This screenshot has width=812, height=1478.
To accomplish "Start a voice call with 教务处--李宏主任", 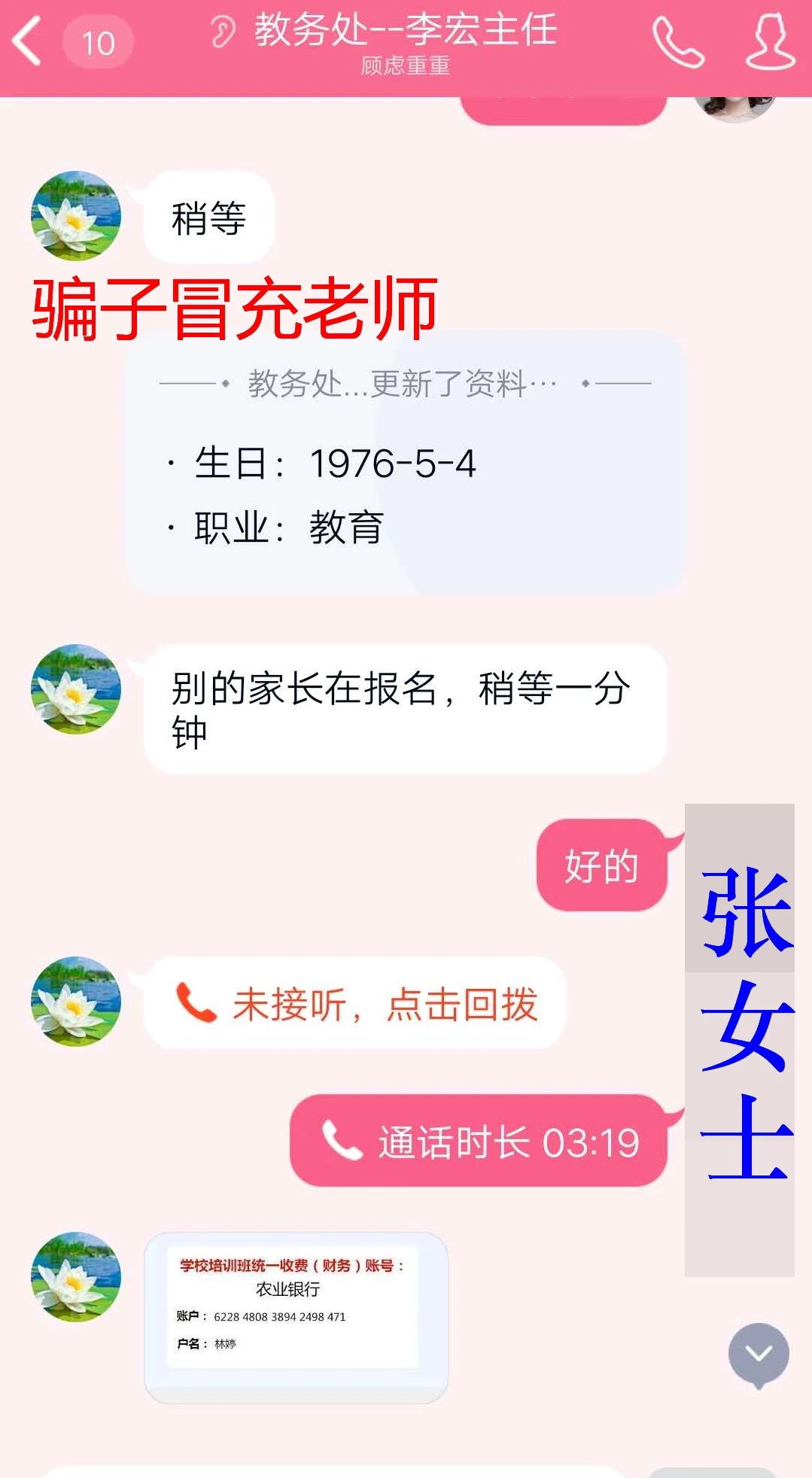I will pos(677,43).
